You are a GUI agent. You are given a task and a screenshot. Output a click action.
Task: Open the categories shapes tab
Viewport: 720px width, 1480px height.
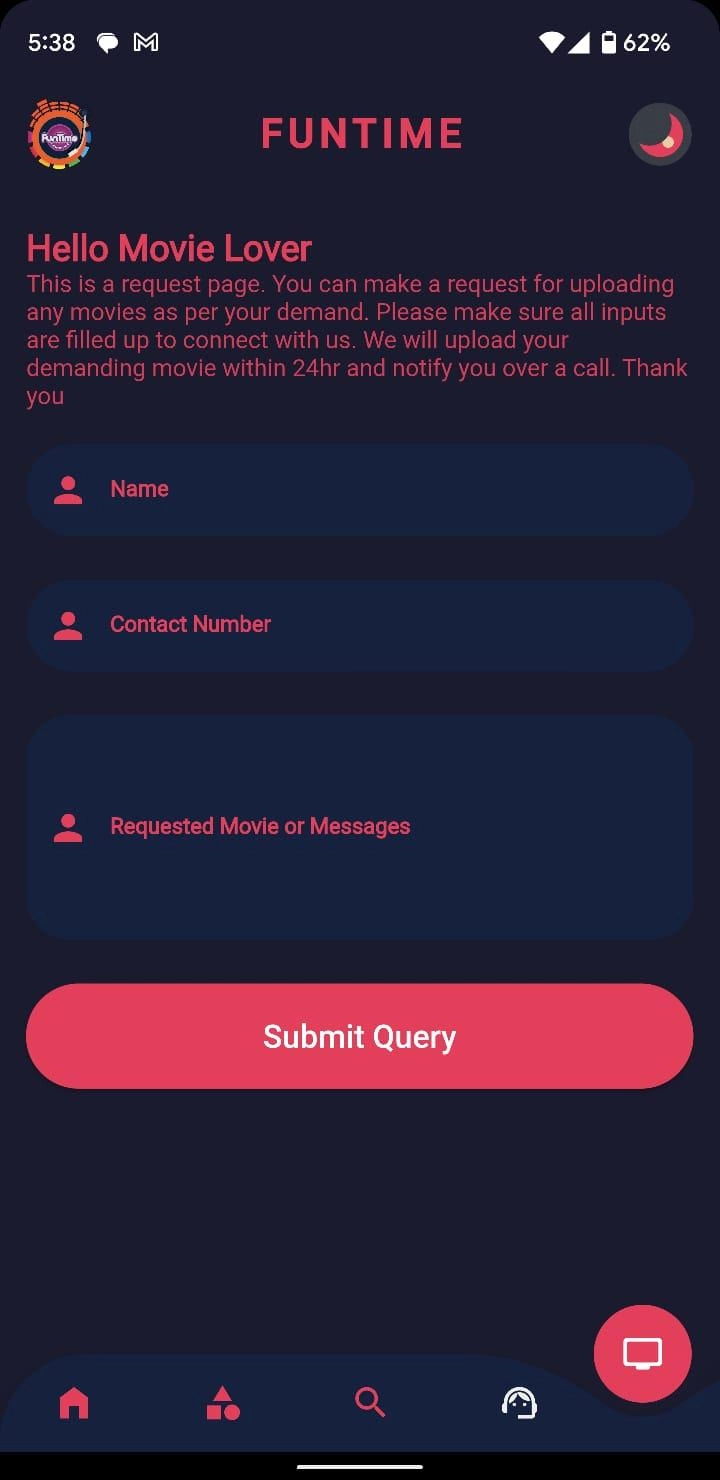222,1403
